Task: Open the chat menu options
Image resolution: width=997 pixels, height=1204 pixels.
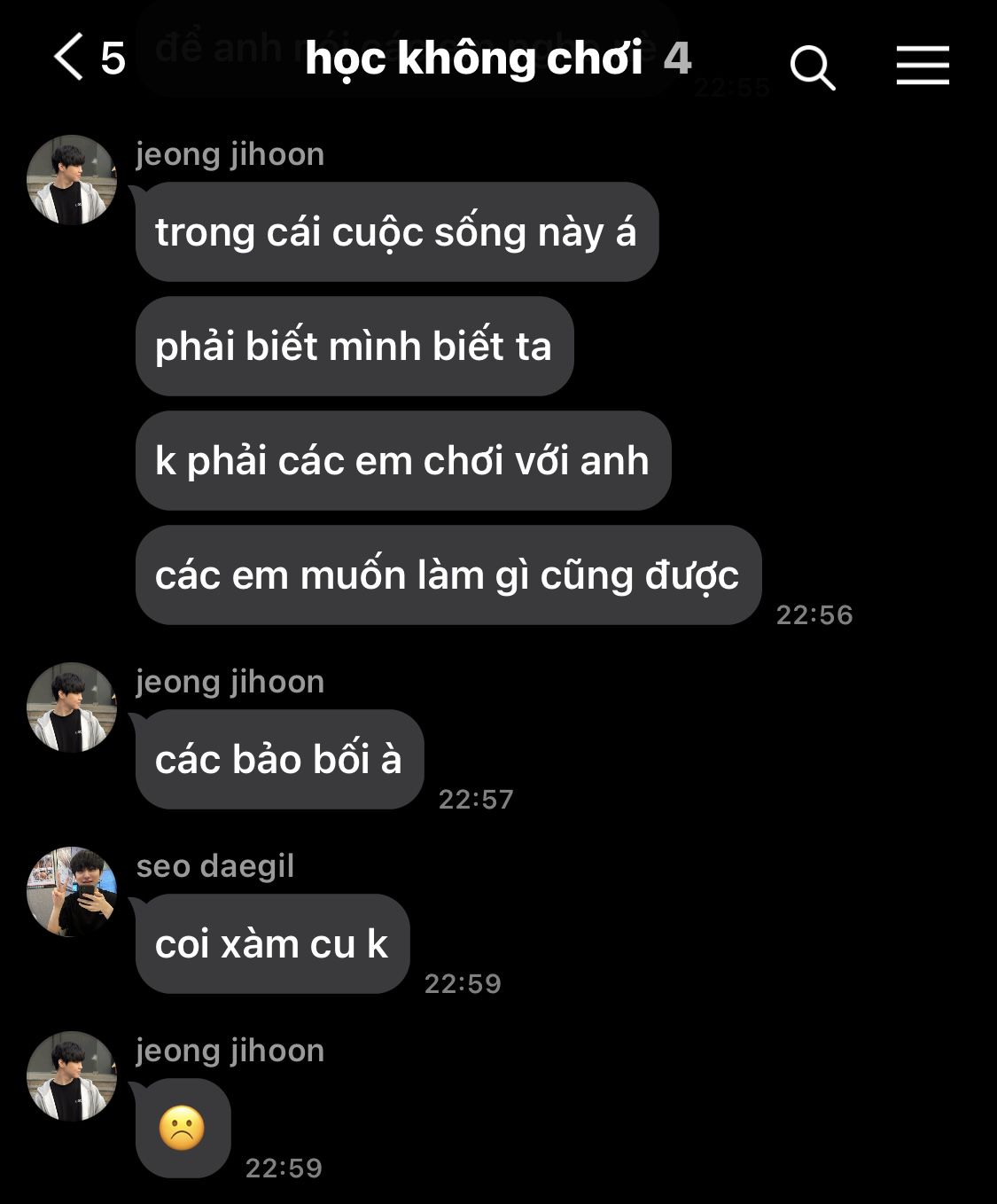Action: click(922, 66)
